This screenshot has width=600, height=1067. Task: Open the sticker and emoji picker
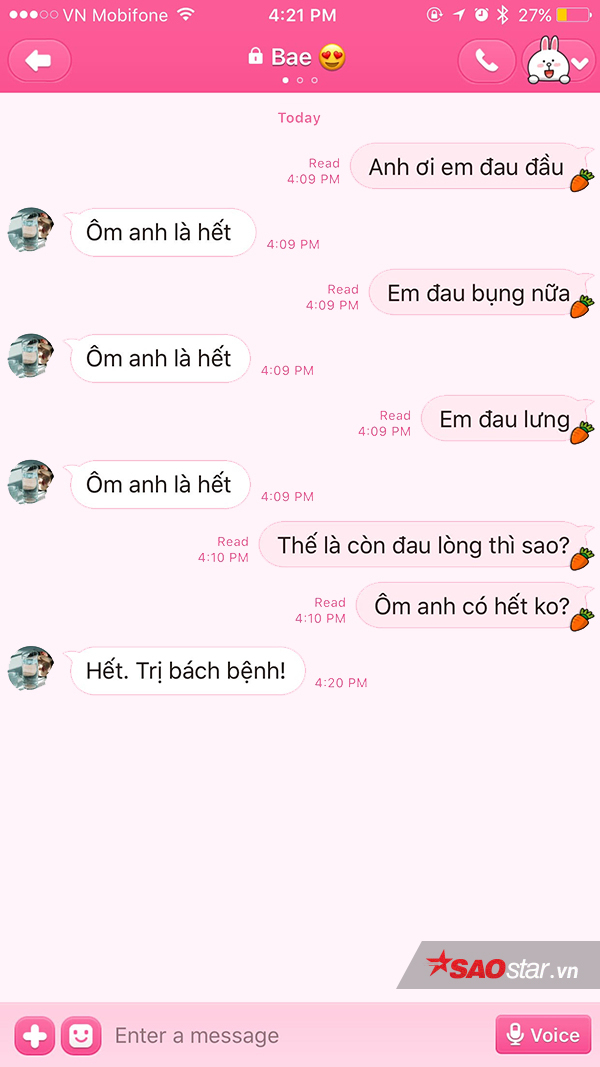tap(81, 1035)
